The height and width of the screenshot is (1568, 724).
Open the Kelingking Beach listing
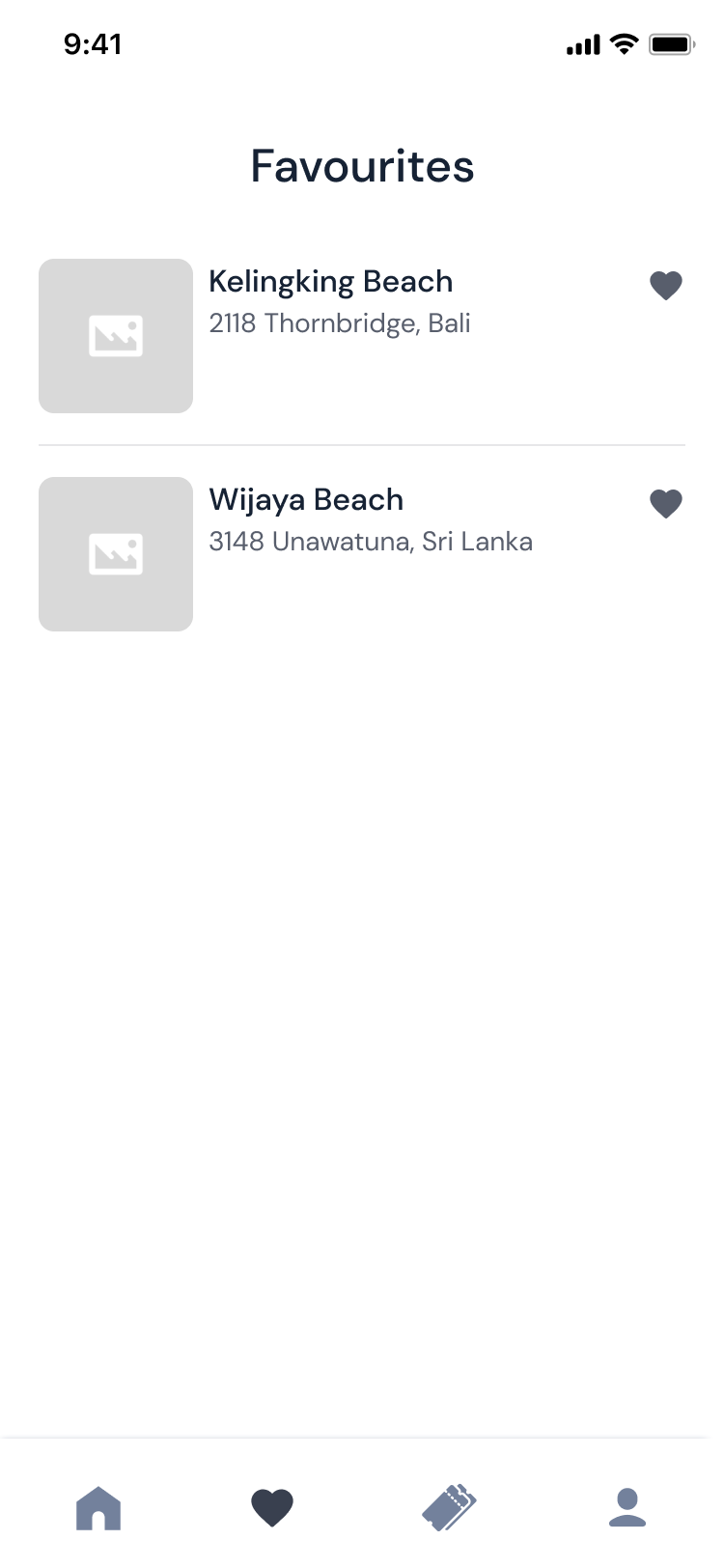[x=330, y=282]
